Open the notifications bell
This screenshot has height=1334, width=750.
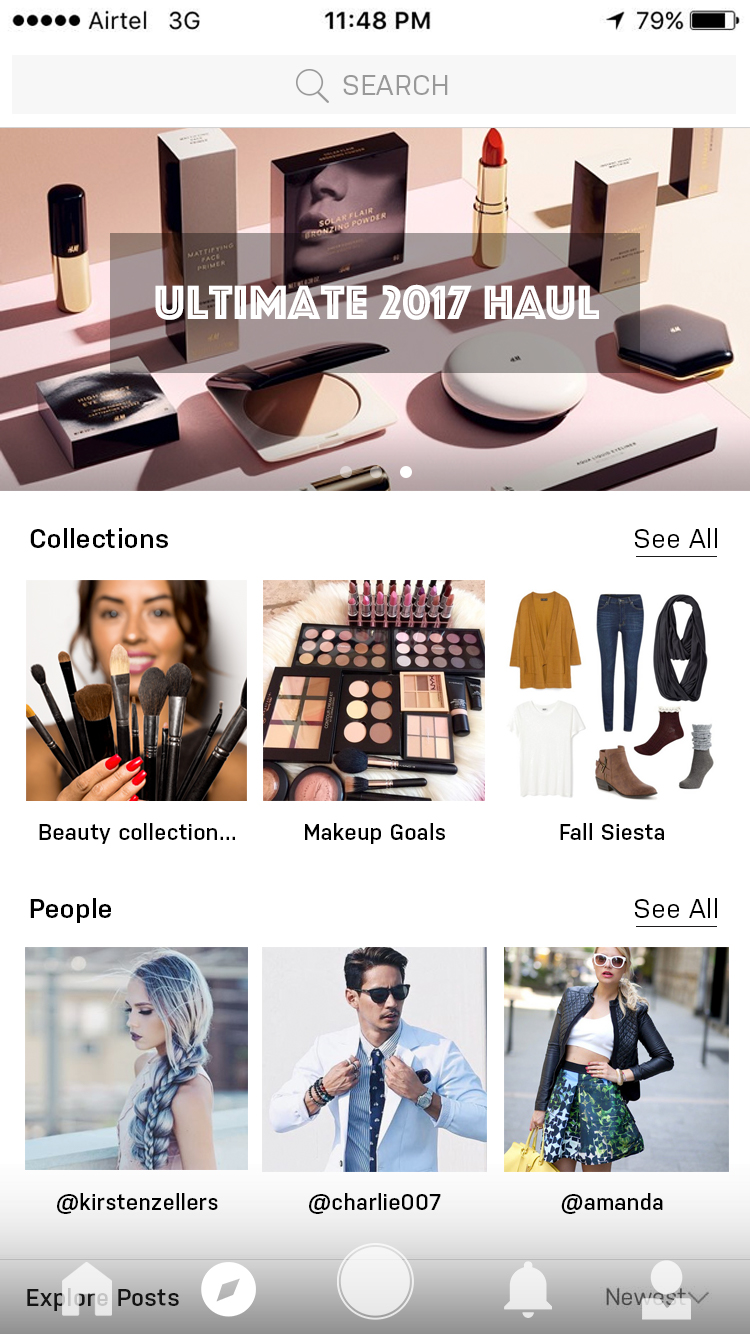tap(528, 1288)
